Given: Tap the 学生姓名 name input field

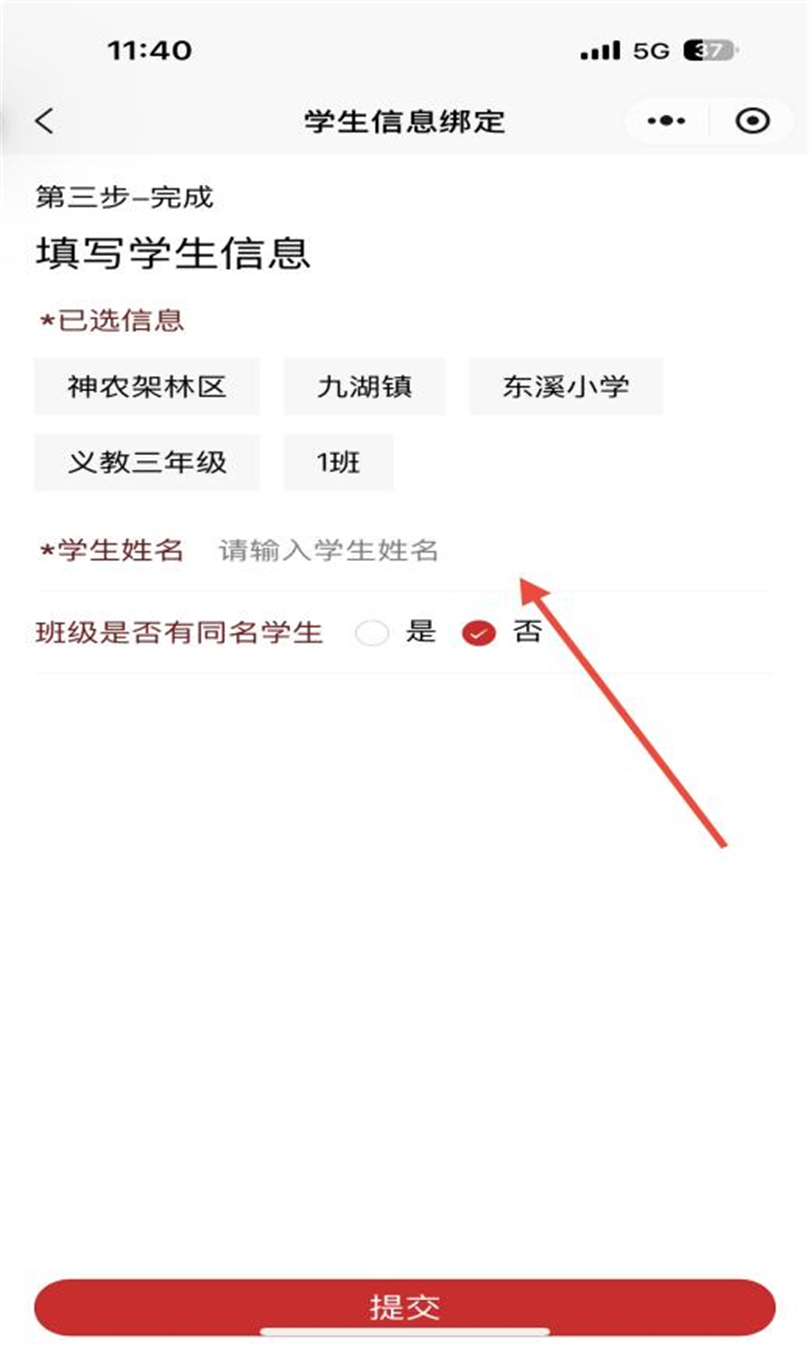Looking at the screenshot, I should 328,550.
